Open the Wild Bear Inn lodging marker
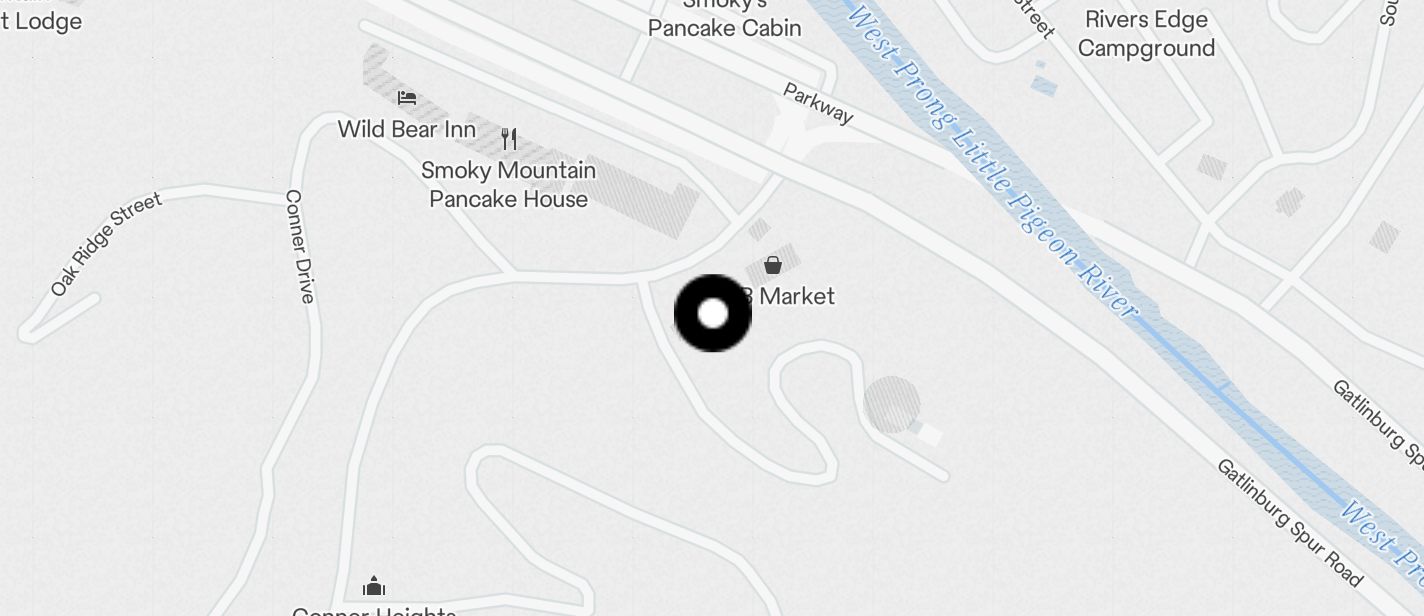The height and width of the screenshot is (616, 1424). [406, 98]
